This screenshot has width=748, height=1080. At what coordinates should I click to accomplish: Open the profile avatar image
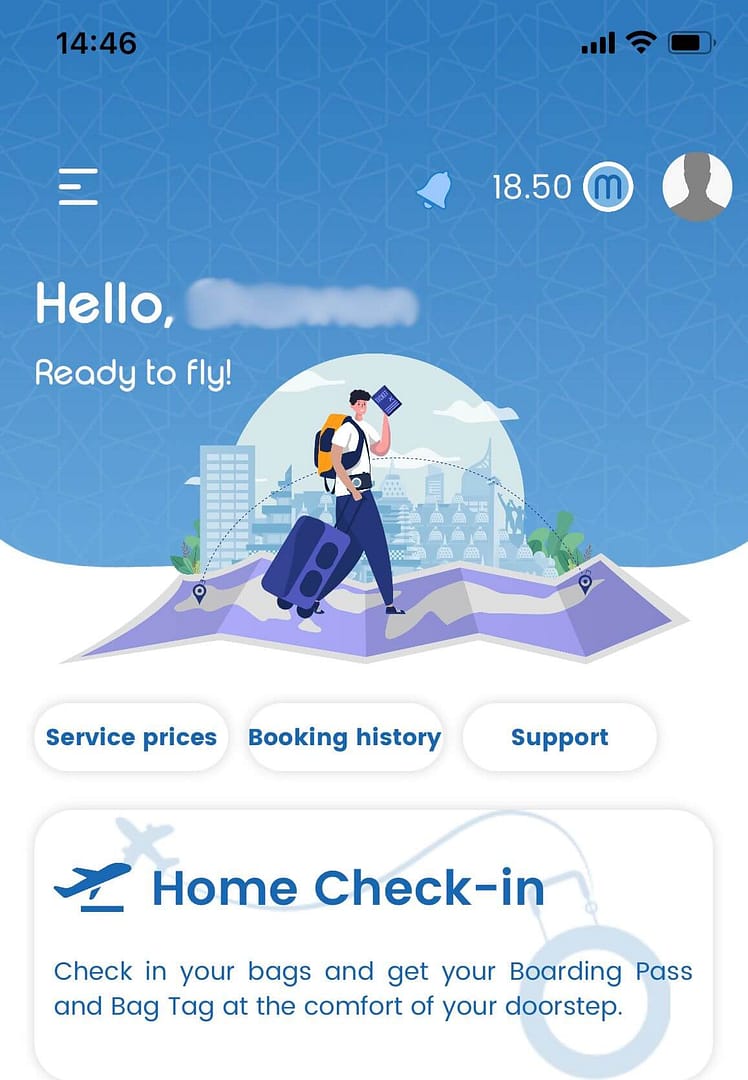[x=695, y=187]
